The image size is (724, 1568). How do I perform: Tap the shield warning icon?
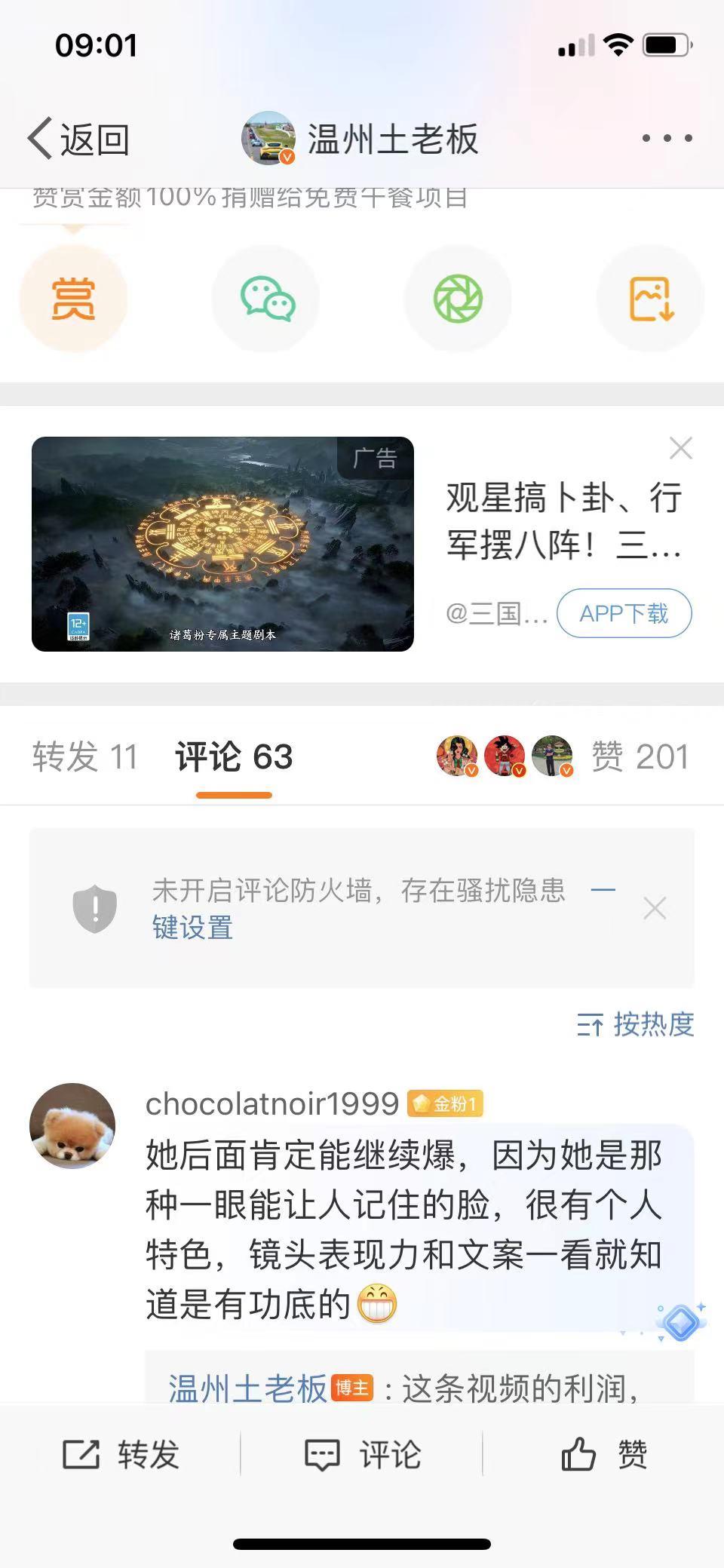tap(94, 907)
